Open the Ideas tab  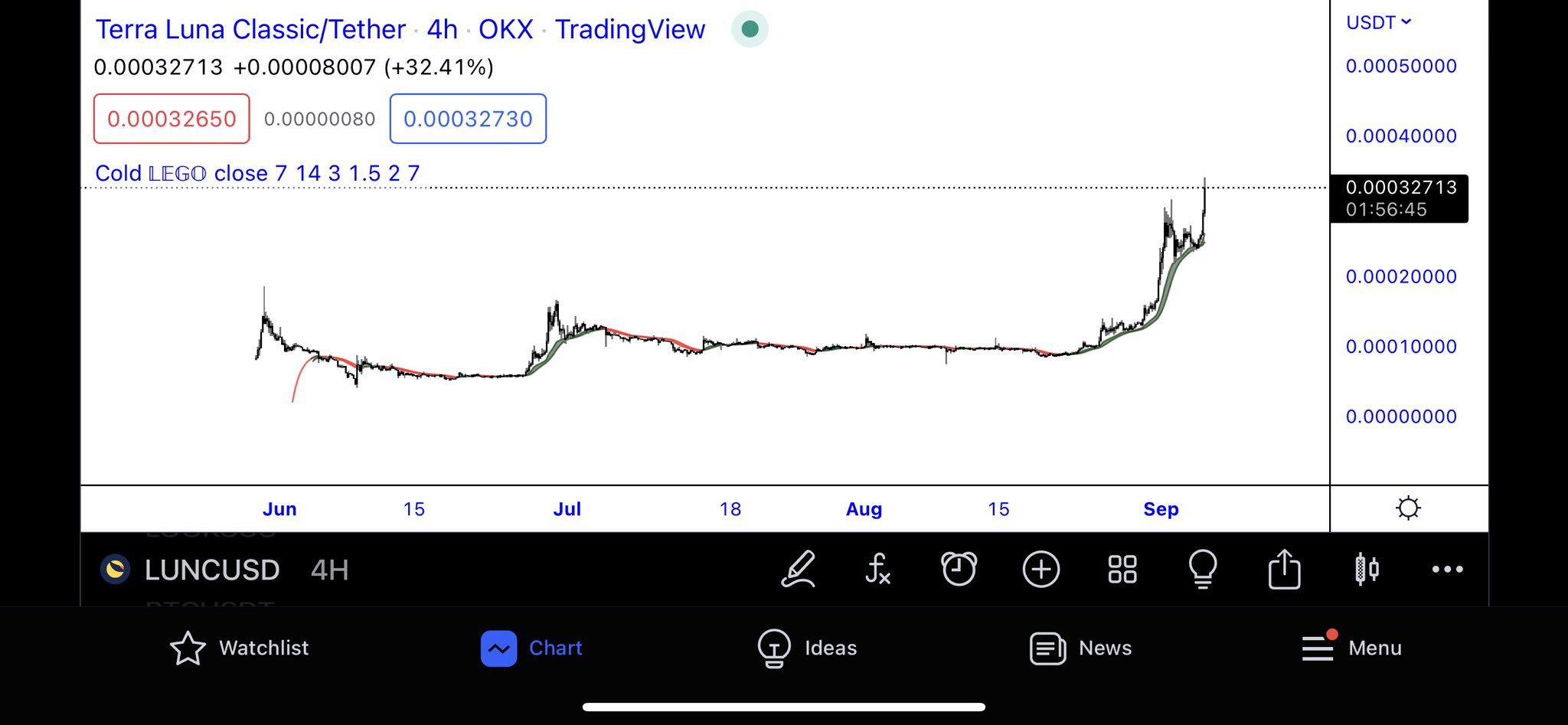coord(806,648)
